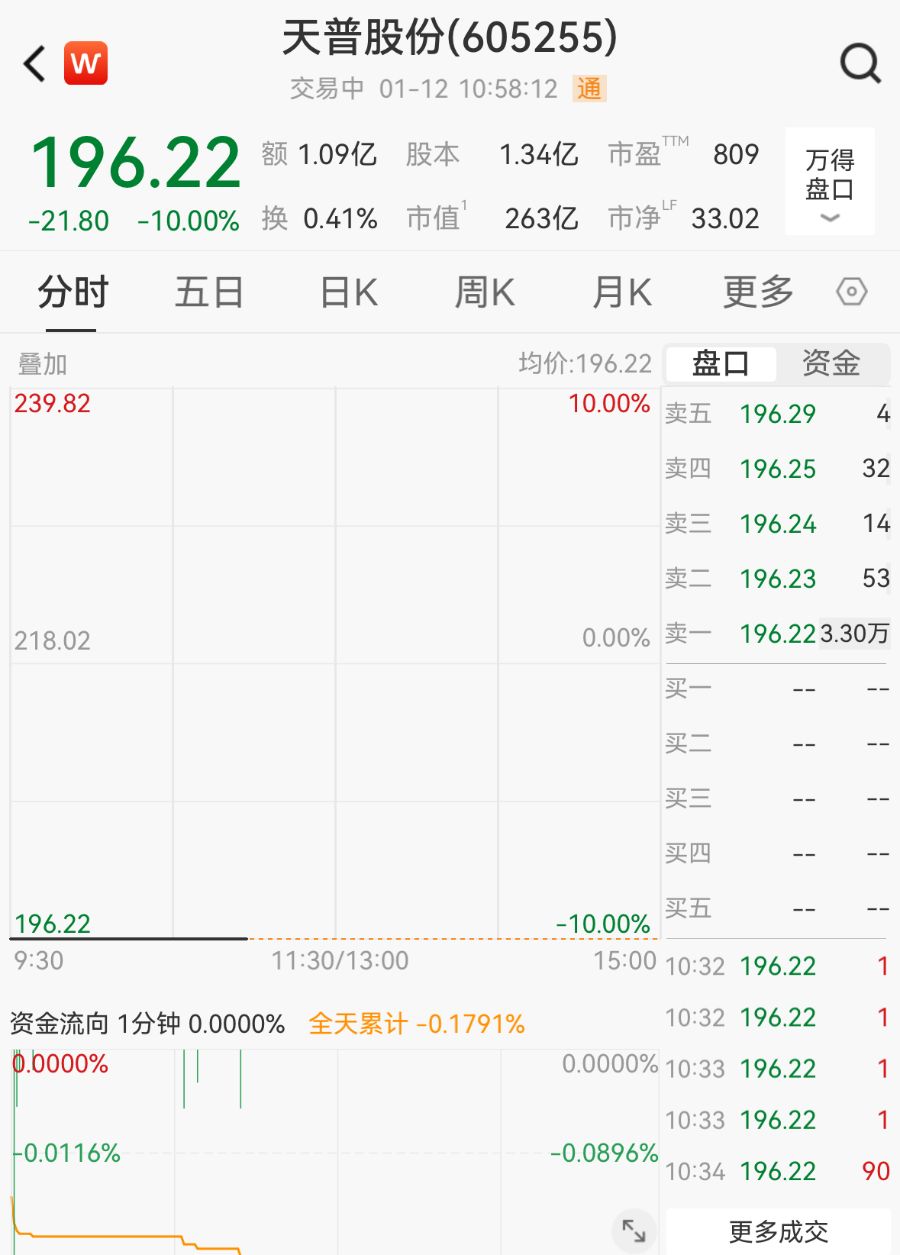Open the 更多 chart type menu

point(757,291)
